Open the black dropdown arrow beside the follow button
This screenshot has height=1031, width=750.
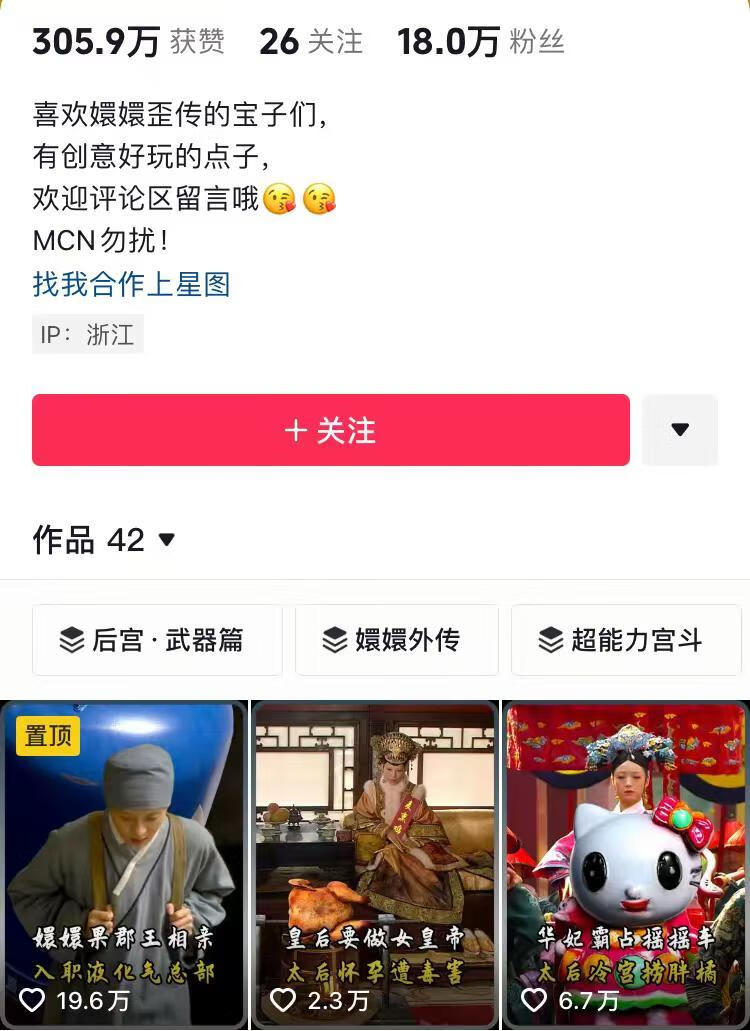[x=680, y=429]
